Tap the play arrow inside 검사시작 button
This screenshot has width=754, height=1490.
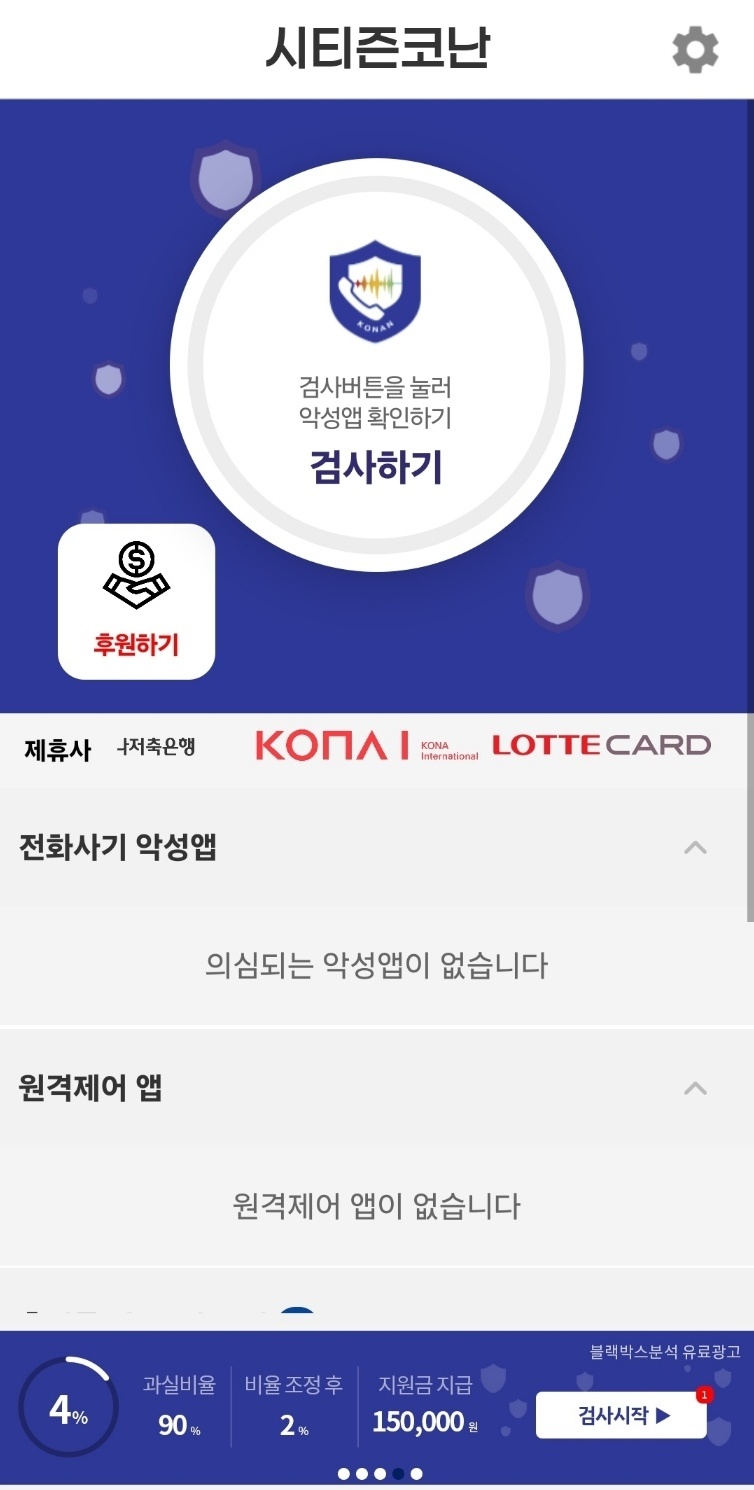(x=665, y=1415)
